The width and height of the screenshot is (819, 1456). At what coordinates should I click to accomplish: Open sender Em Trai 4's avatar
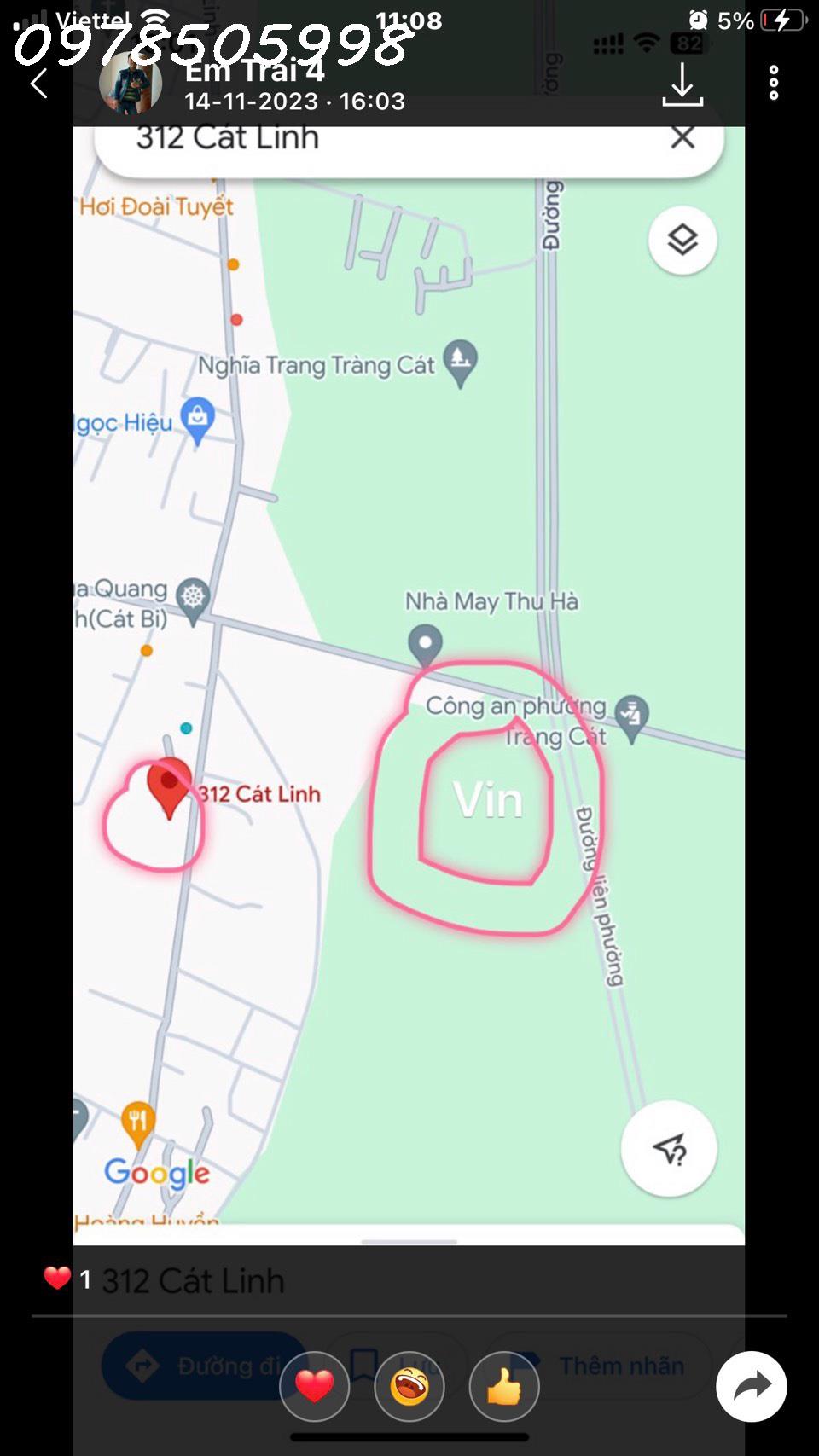pos(131,85)
